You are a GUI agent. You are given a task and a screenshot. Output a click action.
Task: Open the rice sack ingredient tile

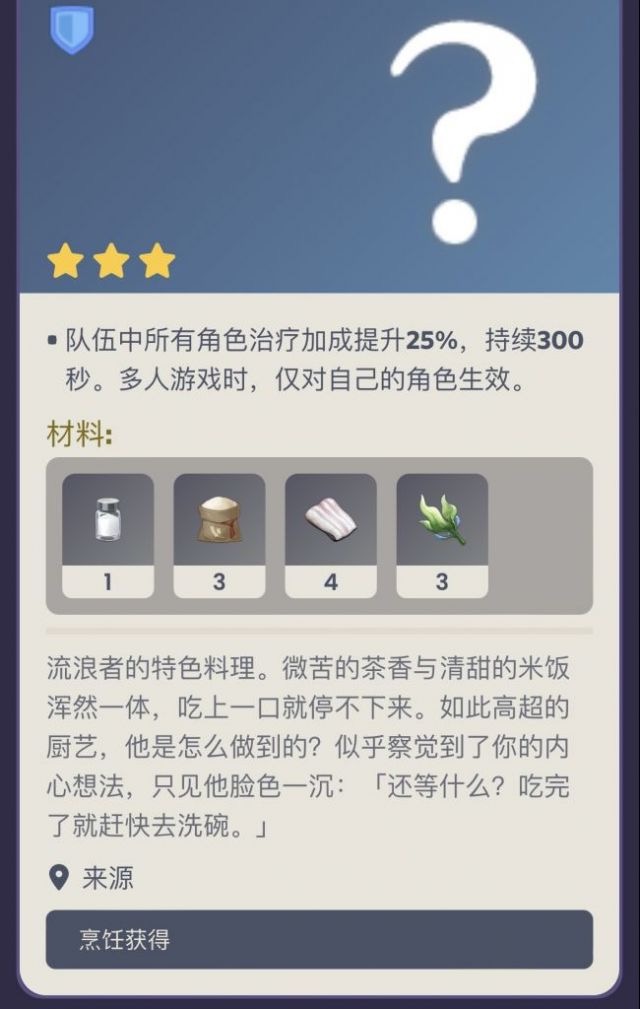(219, 535)
